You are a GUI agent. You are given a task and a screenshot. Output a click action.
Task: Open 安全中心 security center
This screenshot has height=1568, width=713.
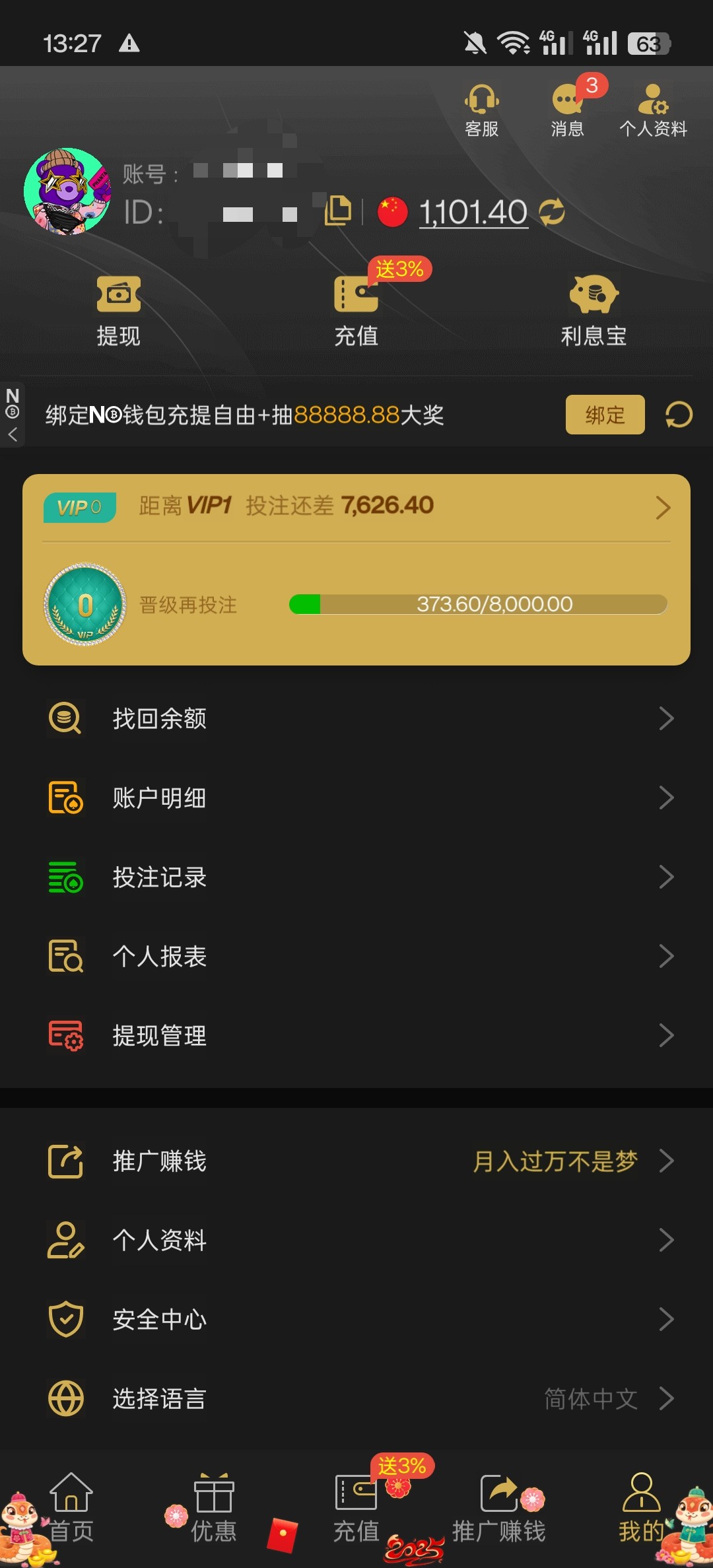point(356,1319)
